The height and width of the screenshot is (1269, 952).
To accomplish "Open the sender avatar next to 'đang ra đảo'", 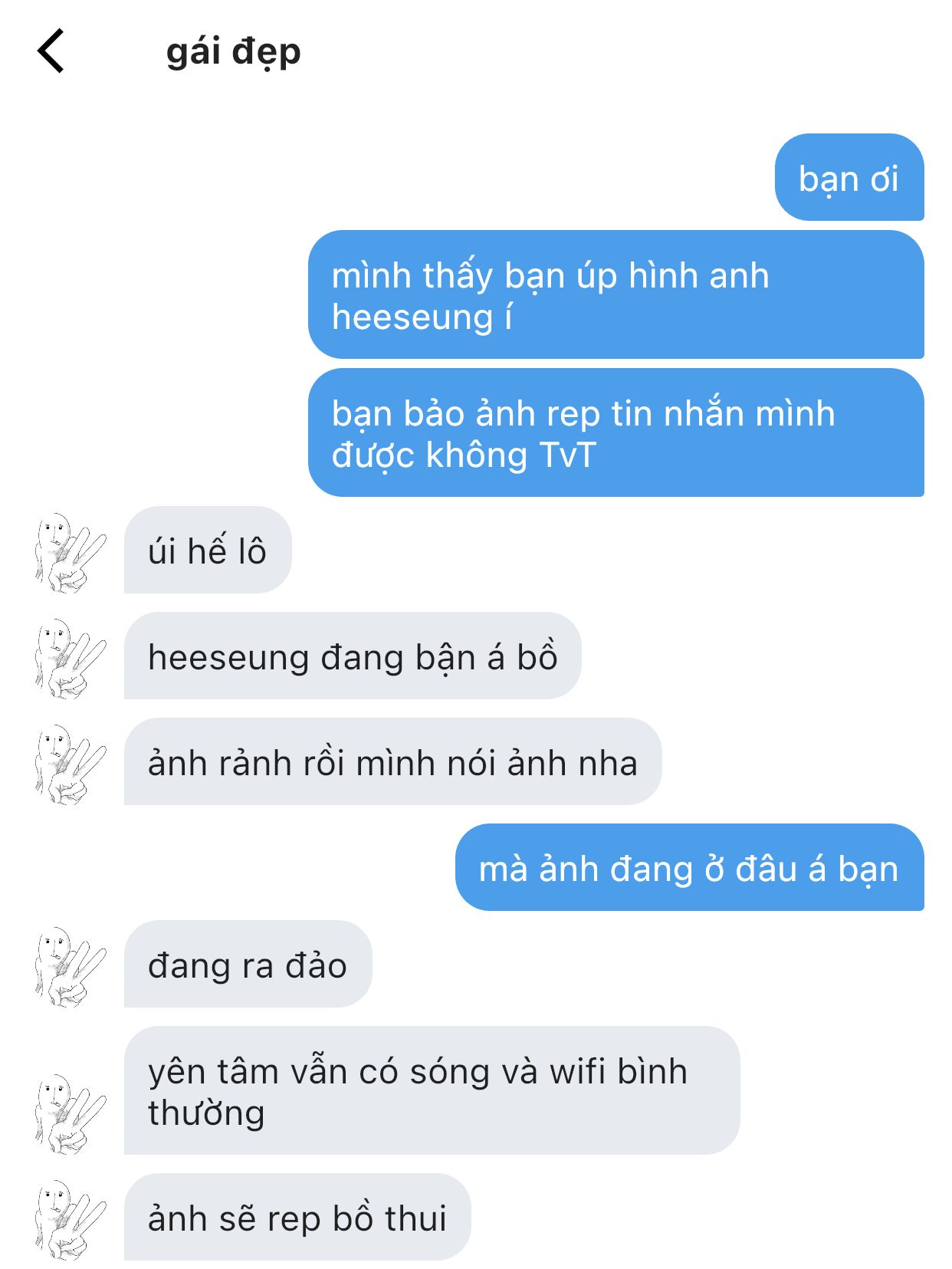I will (70, 966).
